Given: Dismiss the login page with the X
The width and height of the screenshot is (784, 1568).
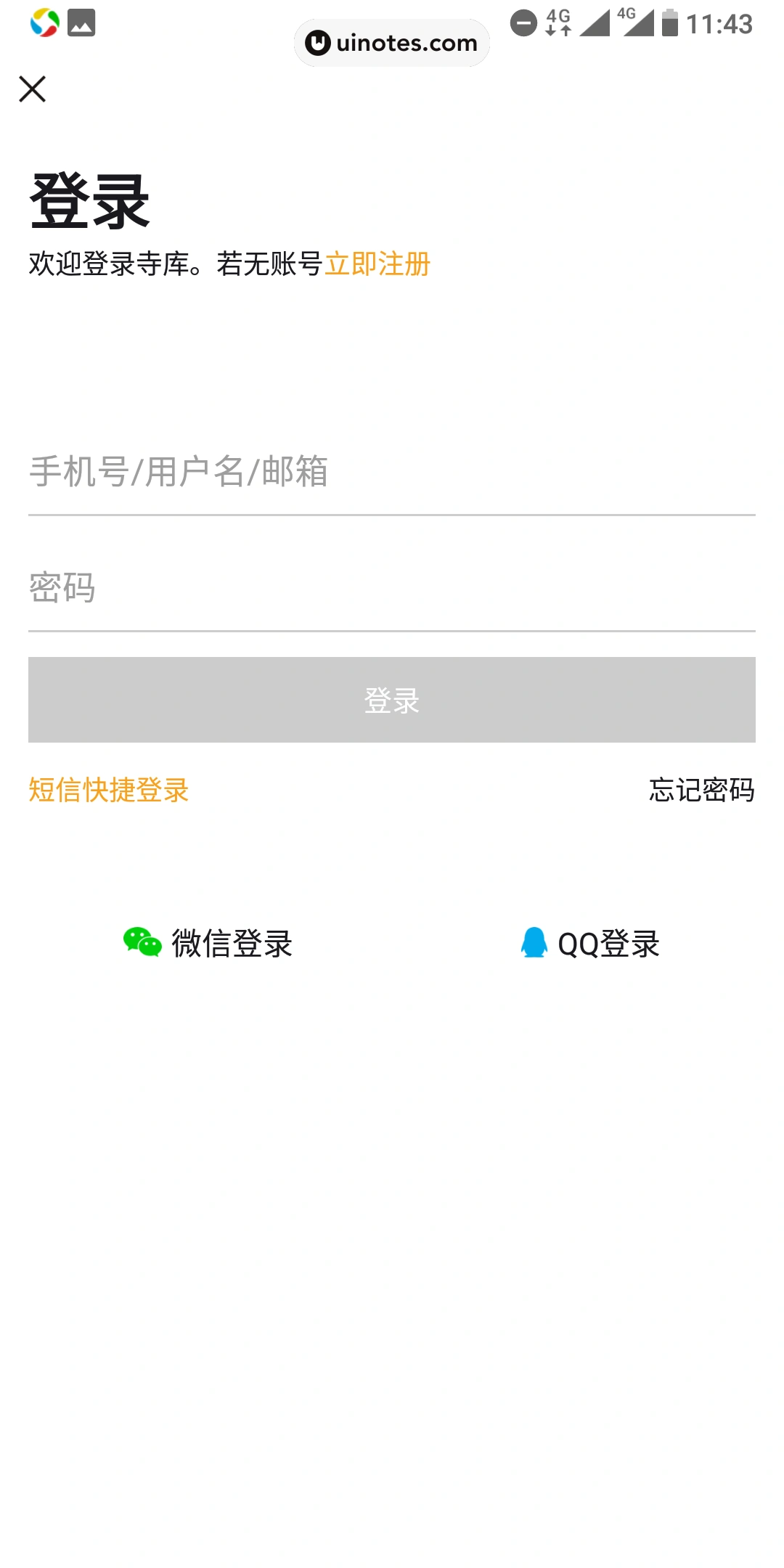Looking at the screenshot, I should [x=32, y=89].
